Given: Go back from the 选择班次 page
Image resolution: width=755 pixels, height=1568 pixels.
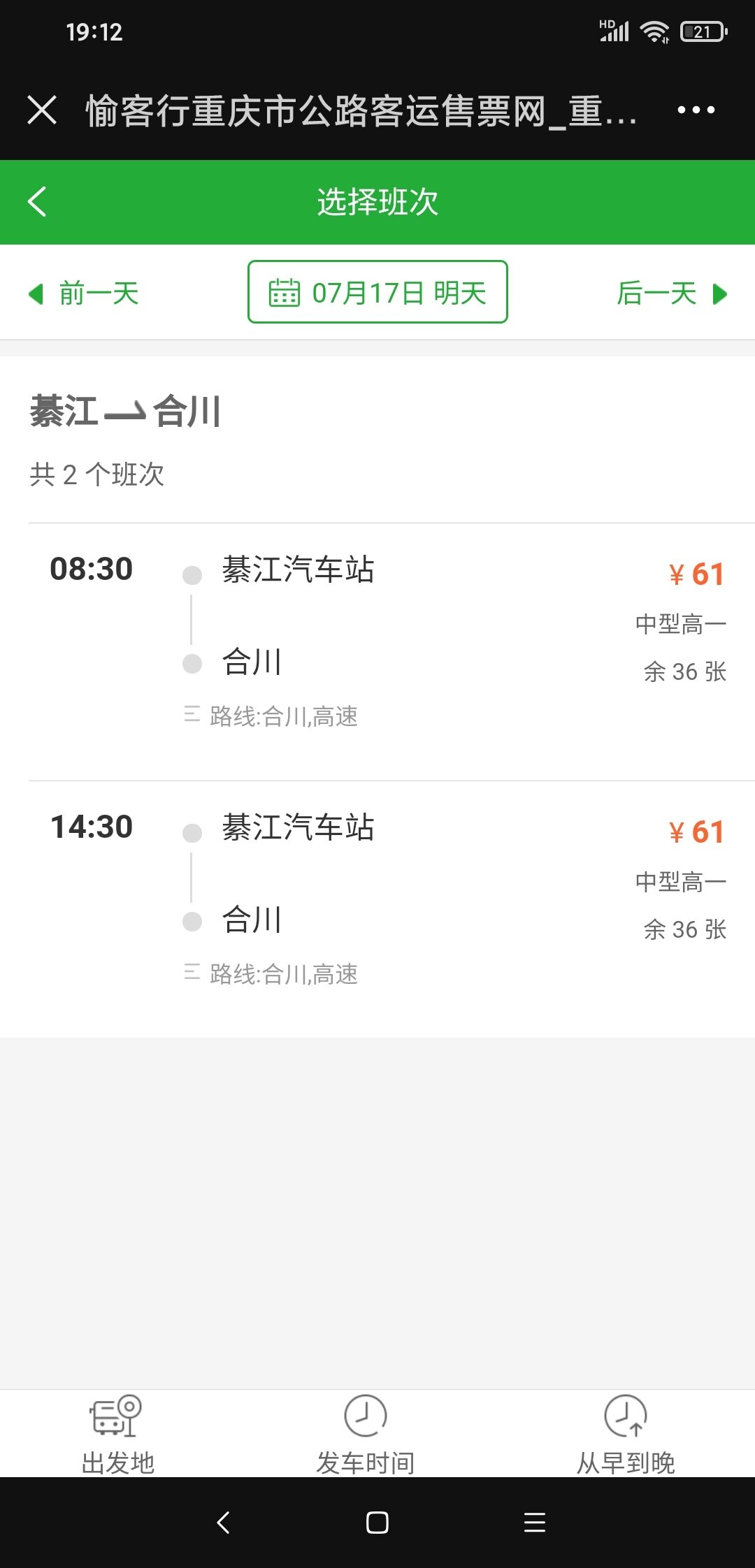Looking at the screenshot, I should (38, 202).
